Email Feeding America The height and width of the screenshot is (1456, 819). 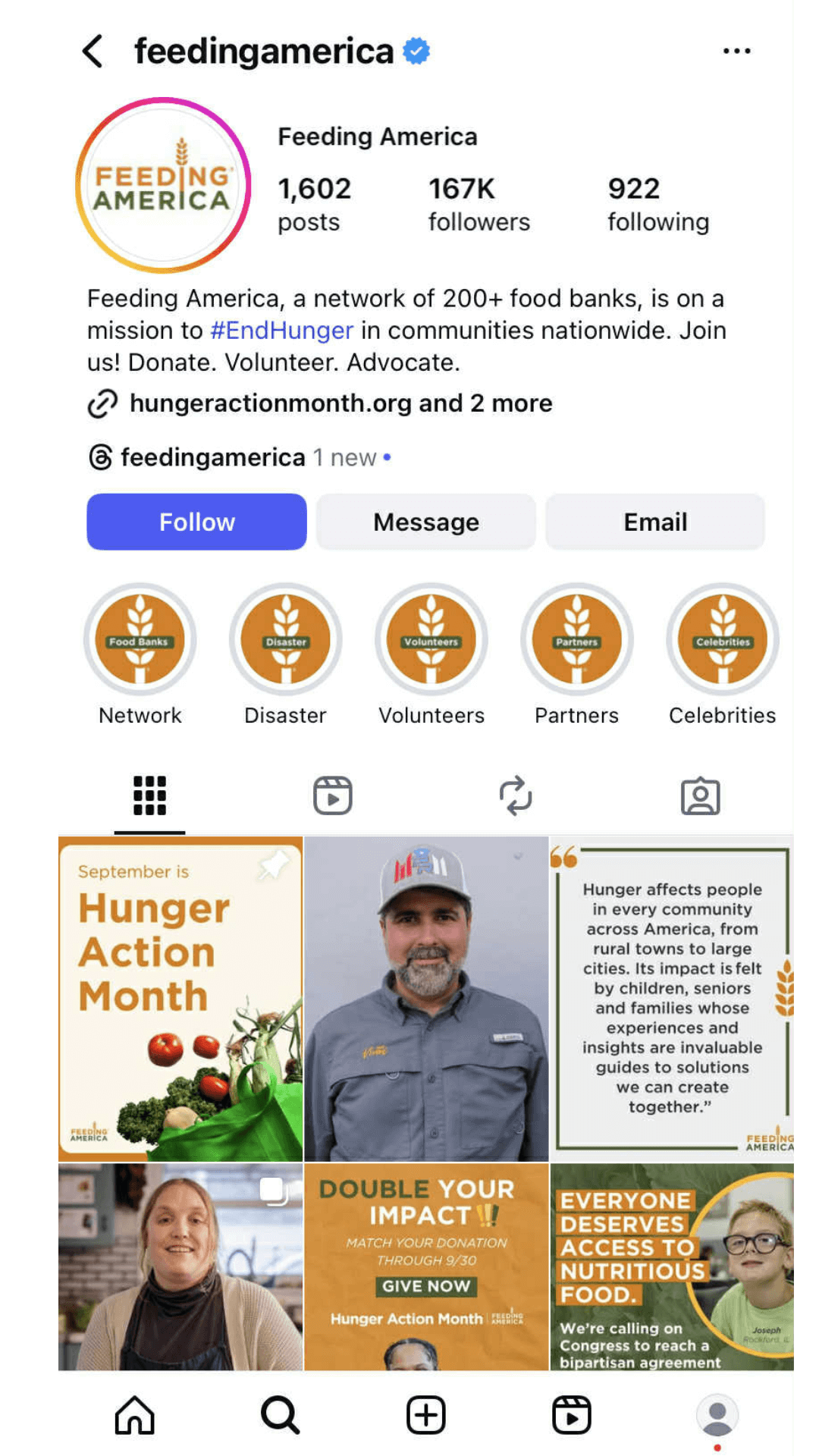tap(655, 522)
